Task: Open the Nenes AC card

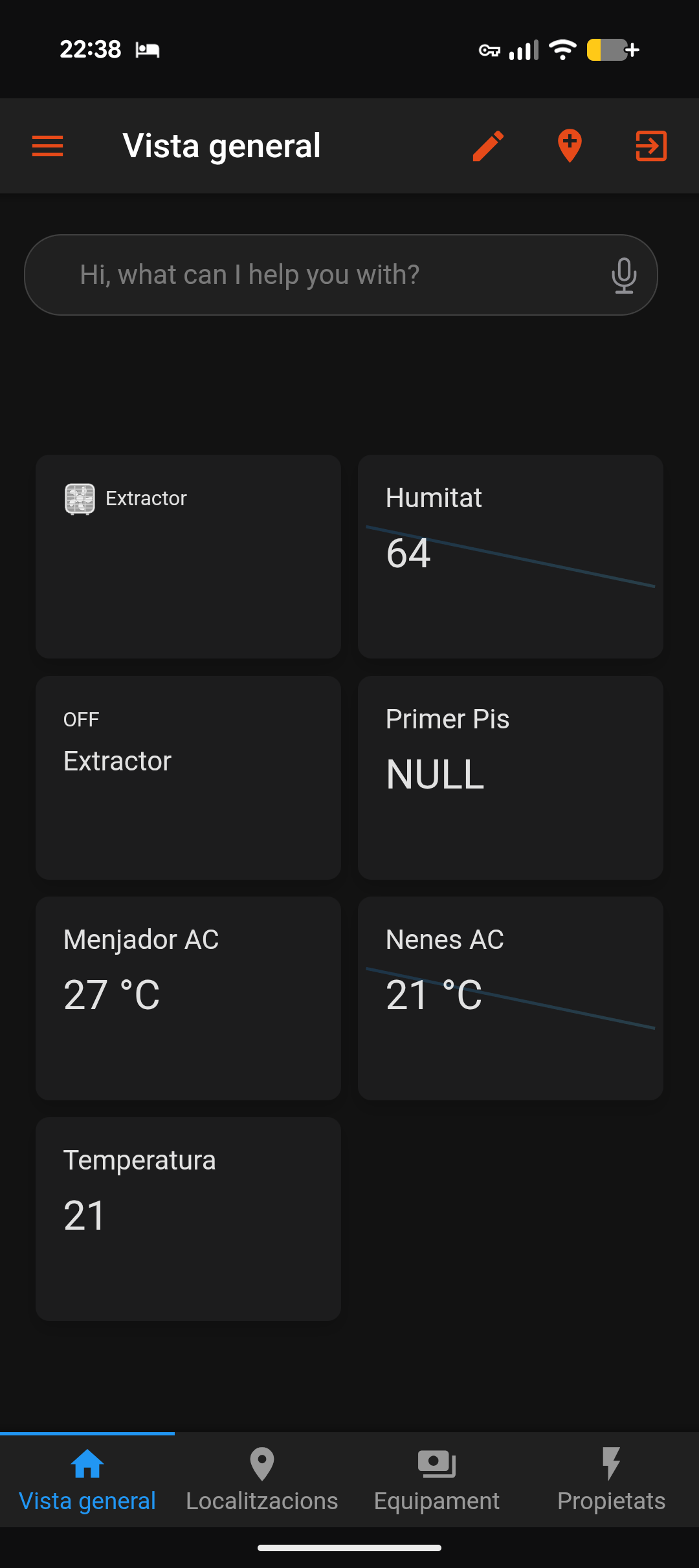Action: pos(510,998)
